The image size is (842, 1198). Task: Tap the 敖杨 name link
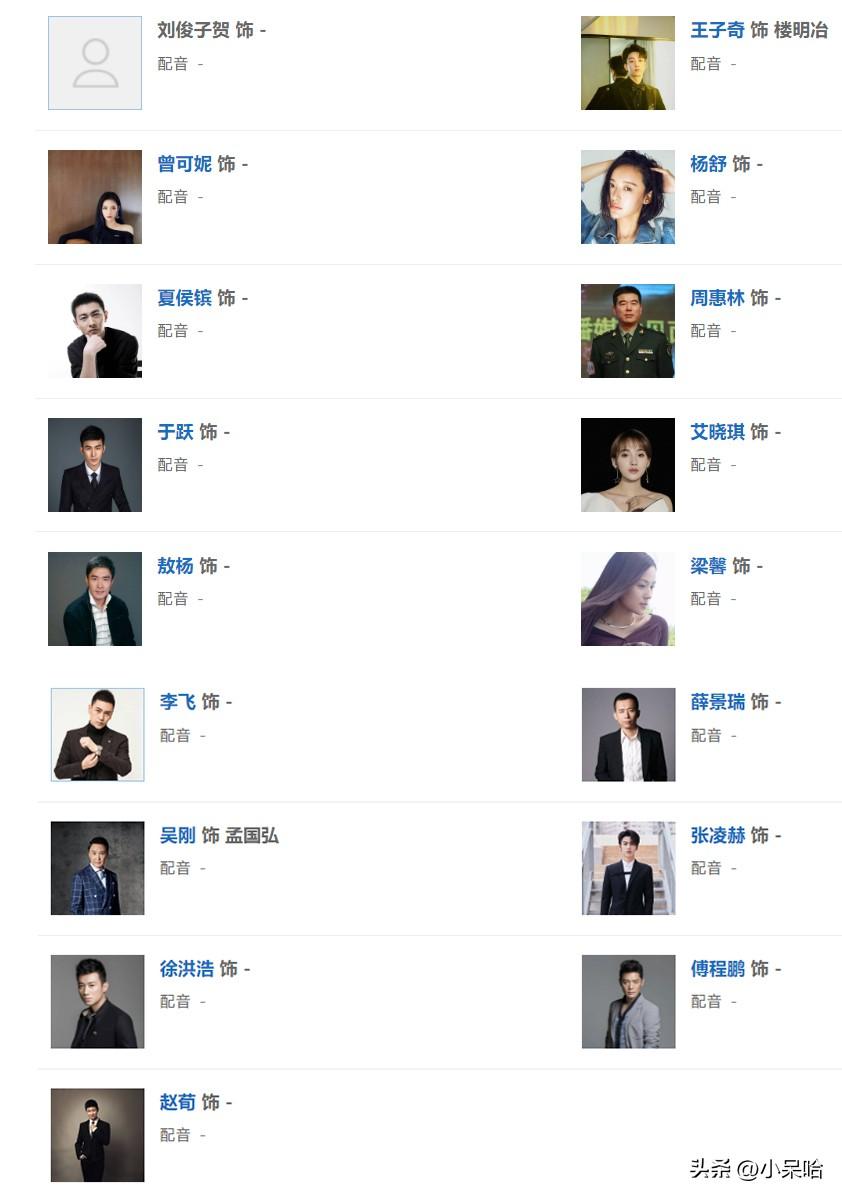tap(175, 566)
